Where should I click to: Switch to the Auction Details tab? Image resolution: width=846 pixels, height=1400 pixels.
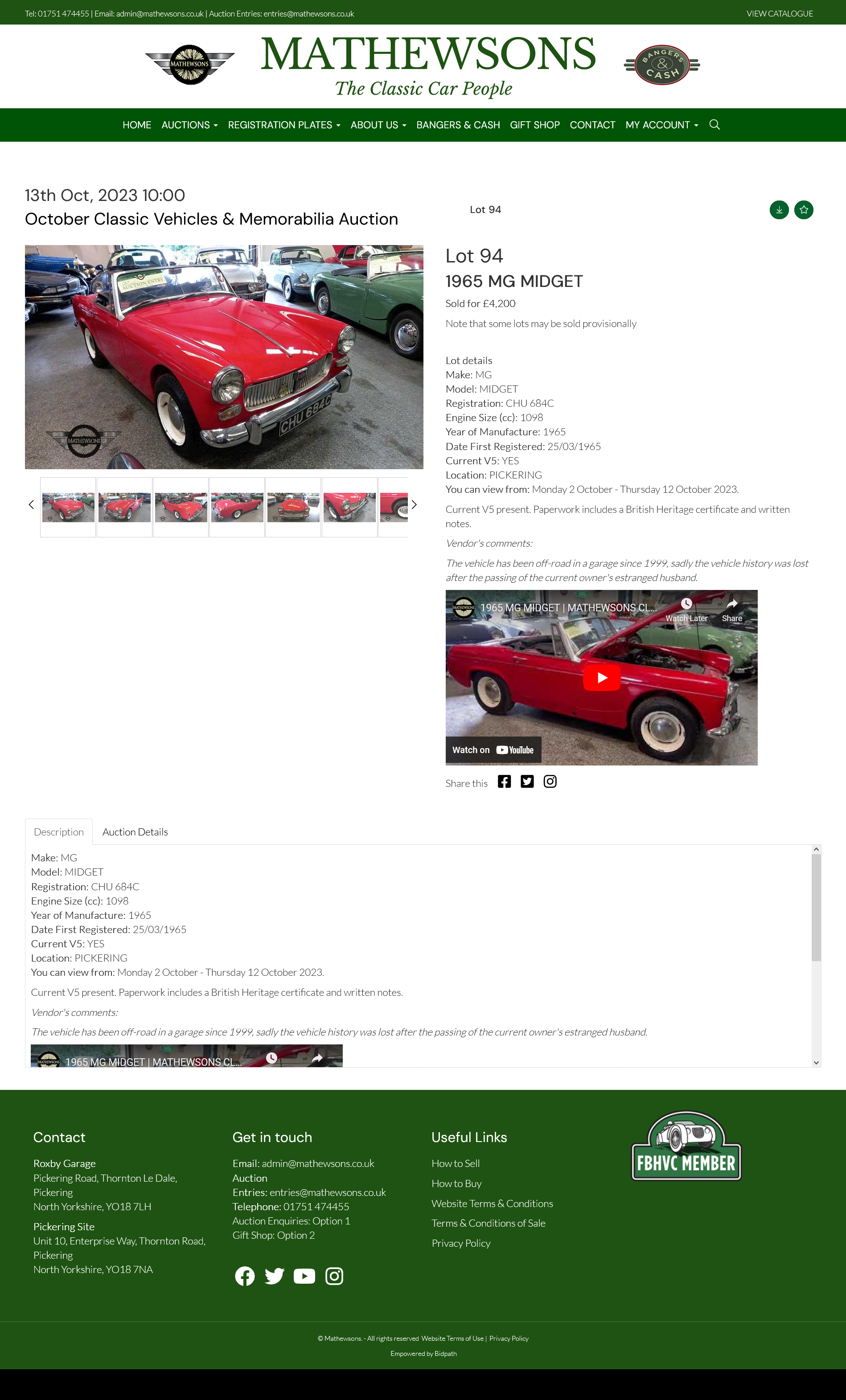135,832
